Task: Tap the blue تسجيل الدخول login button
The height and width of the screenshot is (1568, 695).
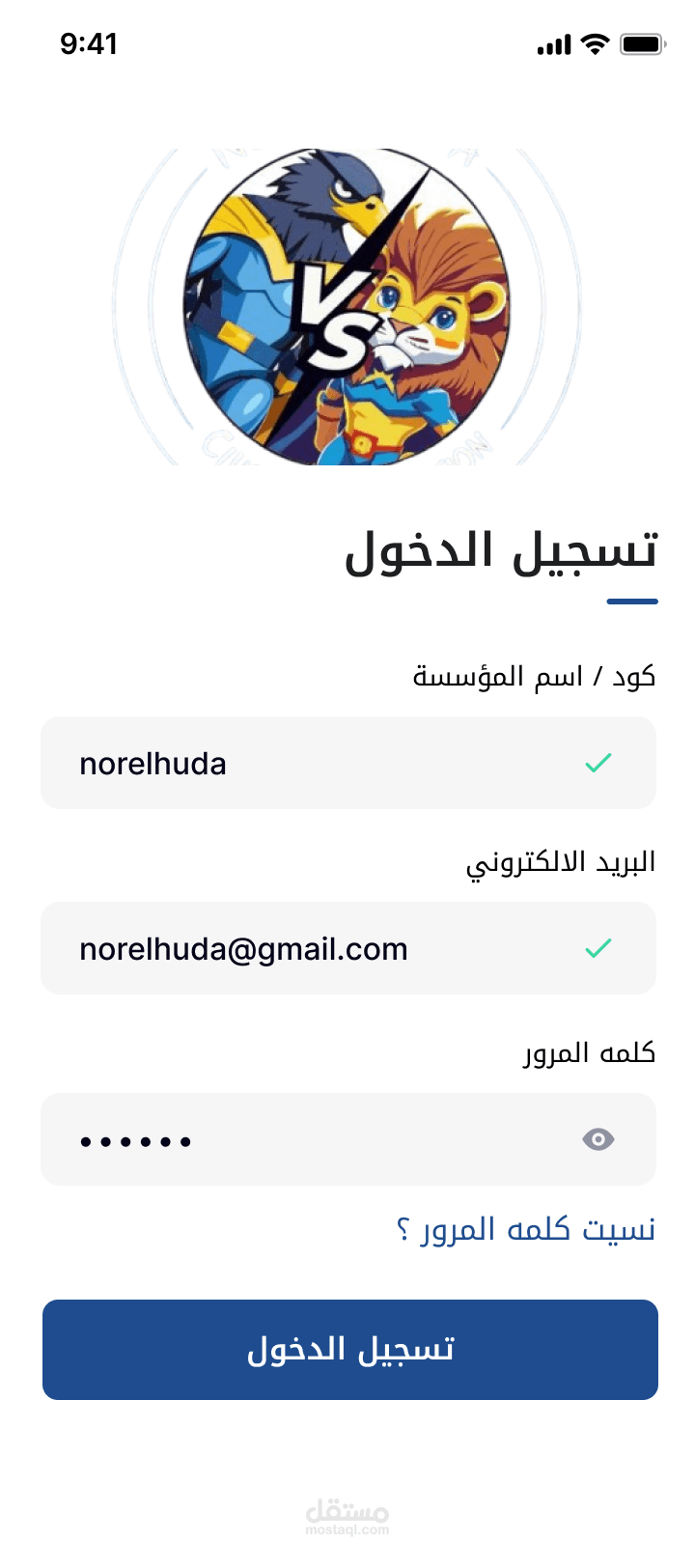Action: pyautogui.click(x=349, y=1350)
